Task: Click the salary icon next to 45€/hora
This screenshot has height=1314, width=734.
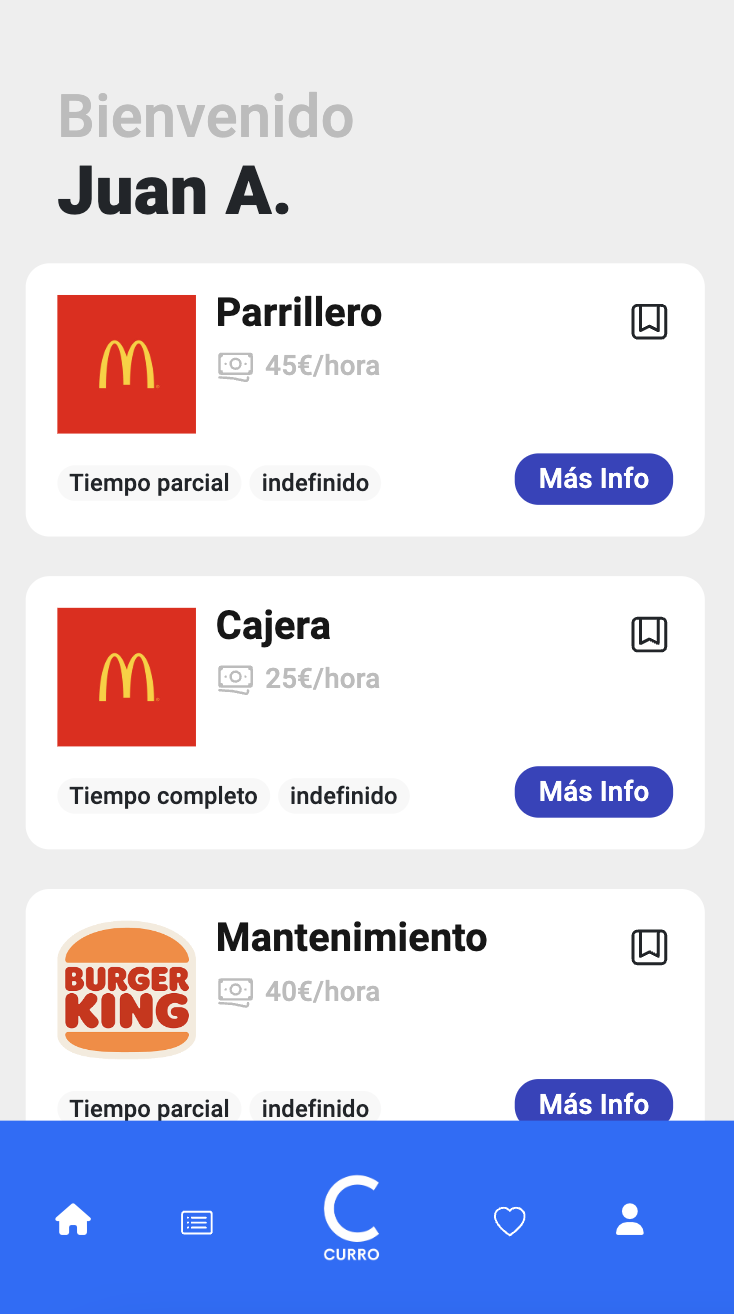Action: pos(234,366)
